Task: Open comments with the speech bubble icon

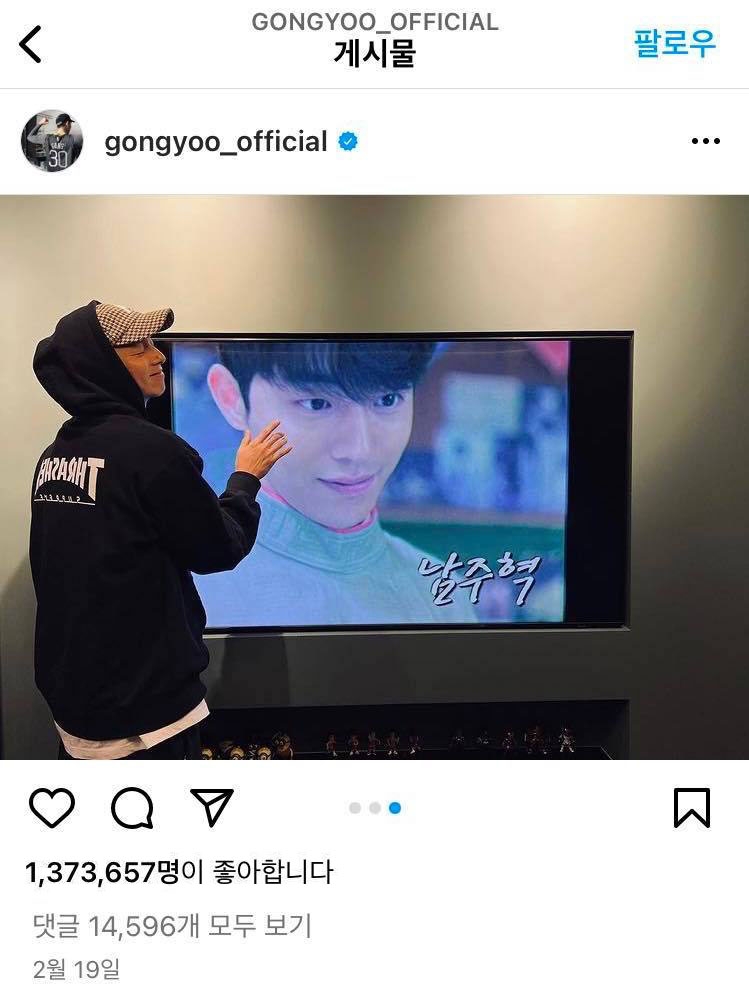Action: (x=132, y=807)
